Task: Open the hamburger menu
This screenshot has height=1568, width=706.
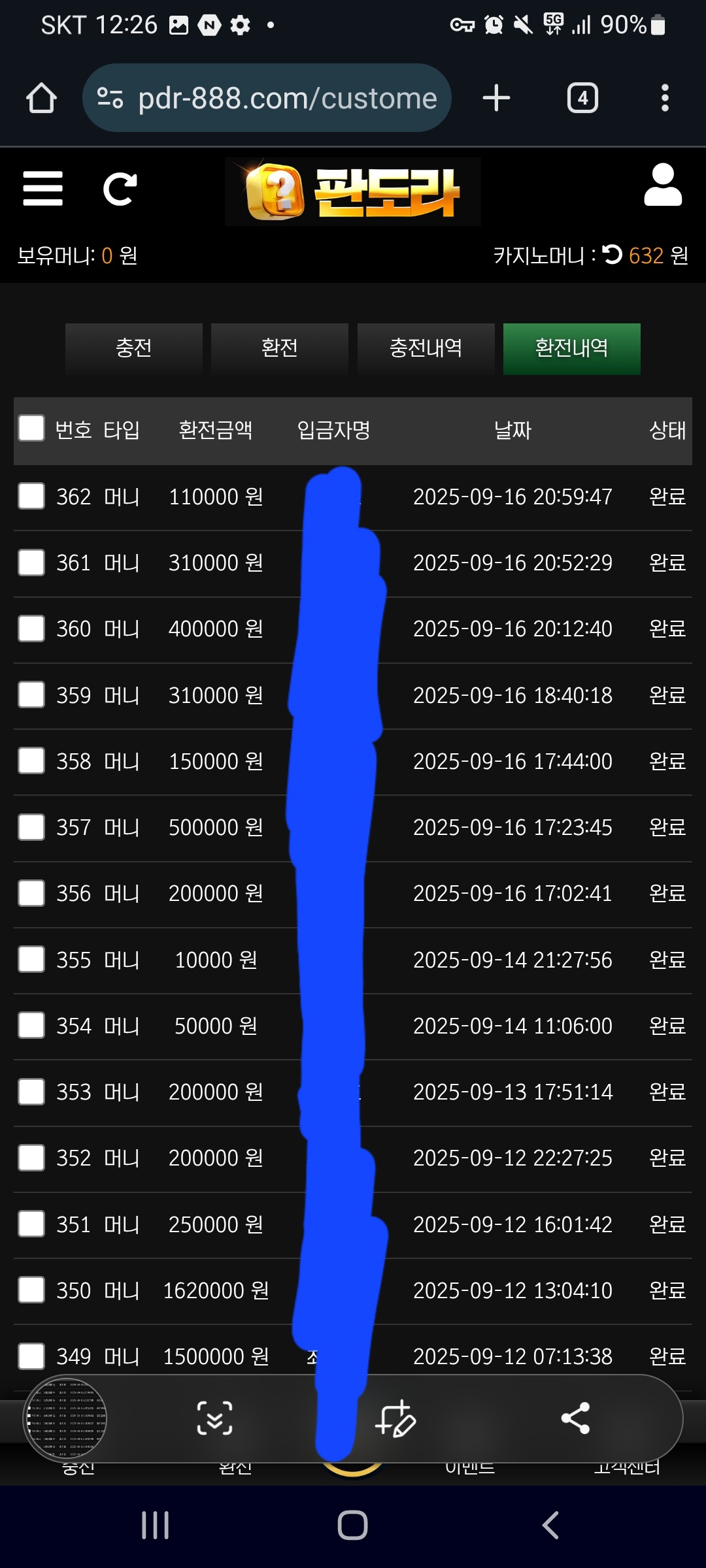Action: [x=43, y=189]
